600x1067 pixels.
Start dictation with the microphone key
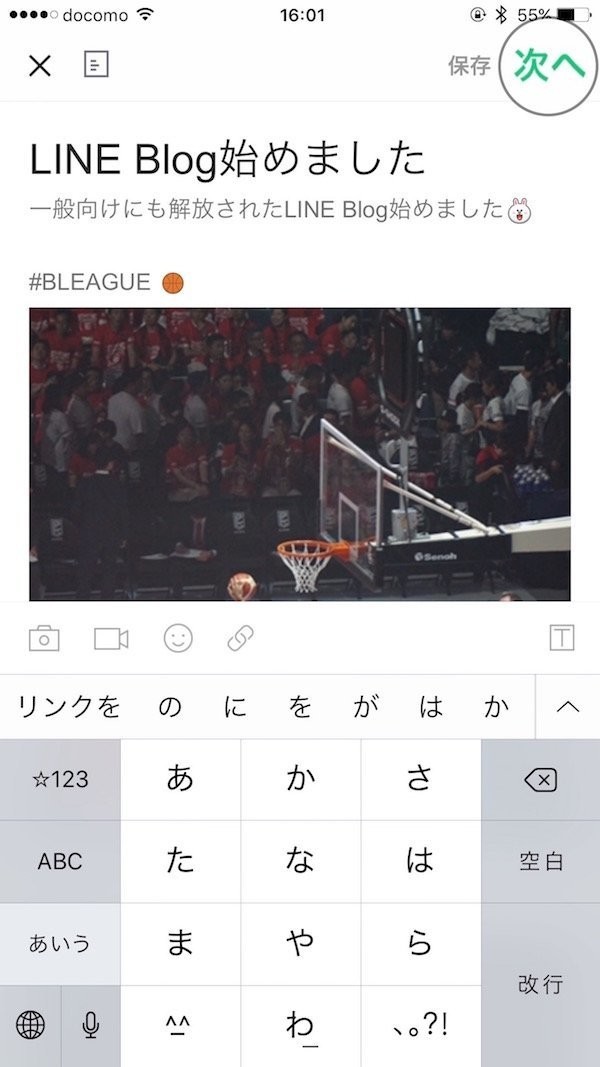click(x=90, y=1025)
